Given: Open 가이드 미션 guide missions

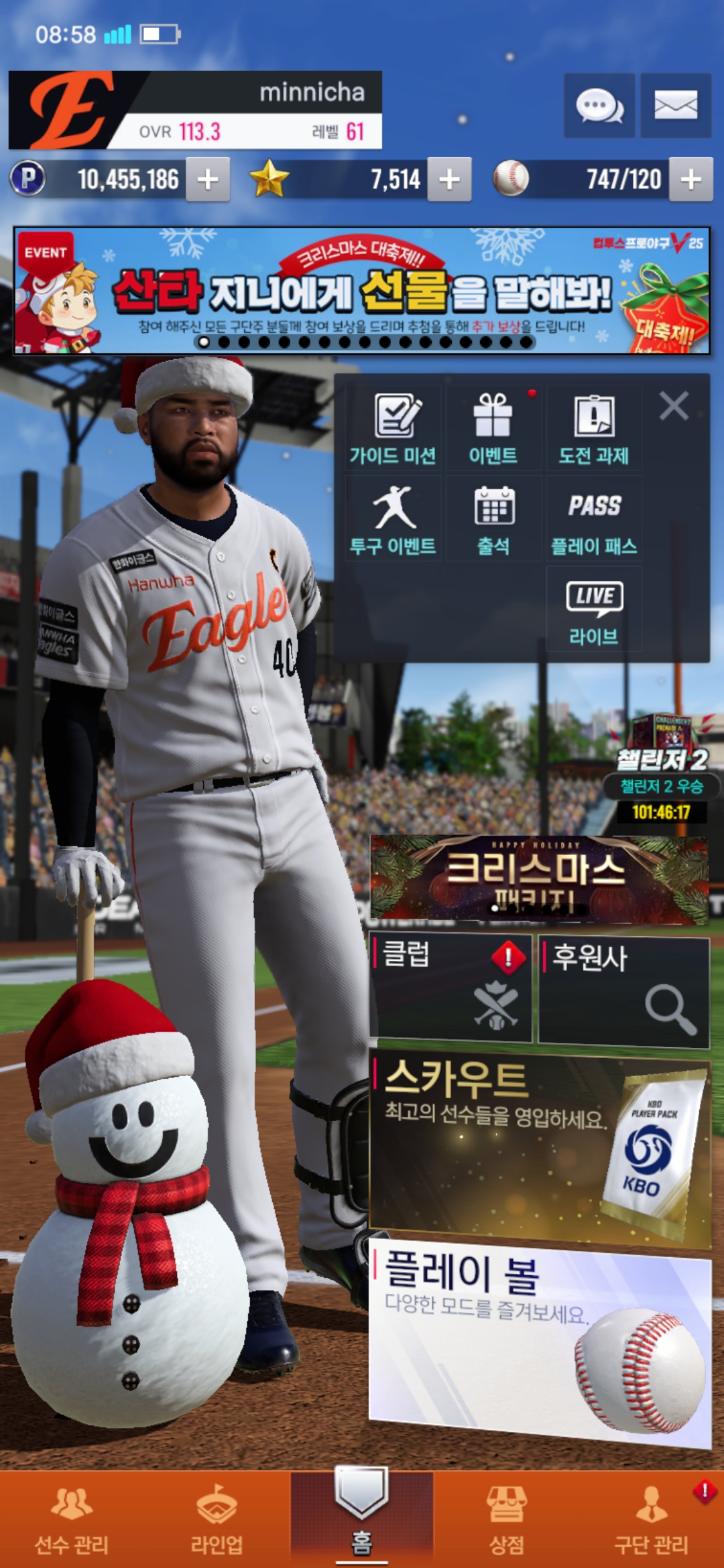Looking at the screenshot, I should pos(394,429).
